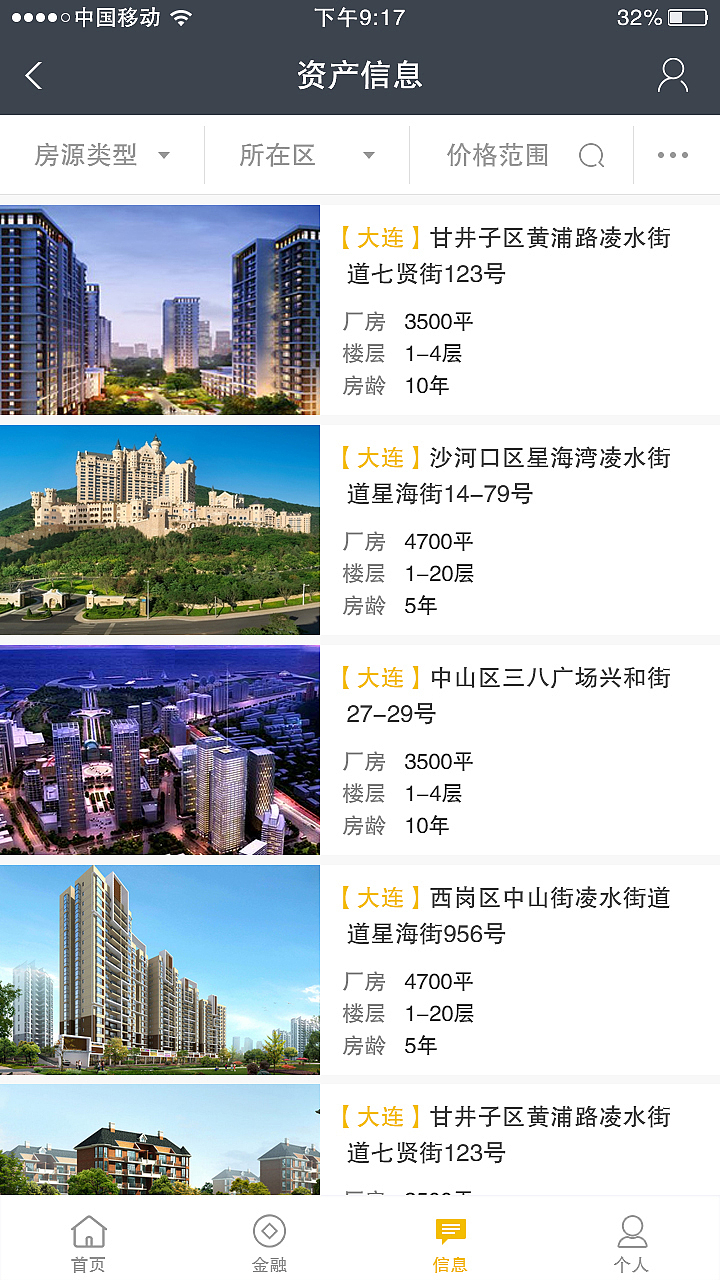Click the search magnifier next to 价格范围
The height and width of the screenshot is (1280, 720).
pos(592,155)
